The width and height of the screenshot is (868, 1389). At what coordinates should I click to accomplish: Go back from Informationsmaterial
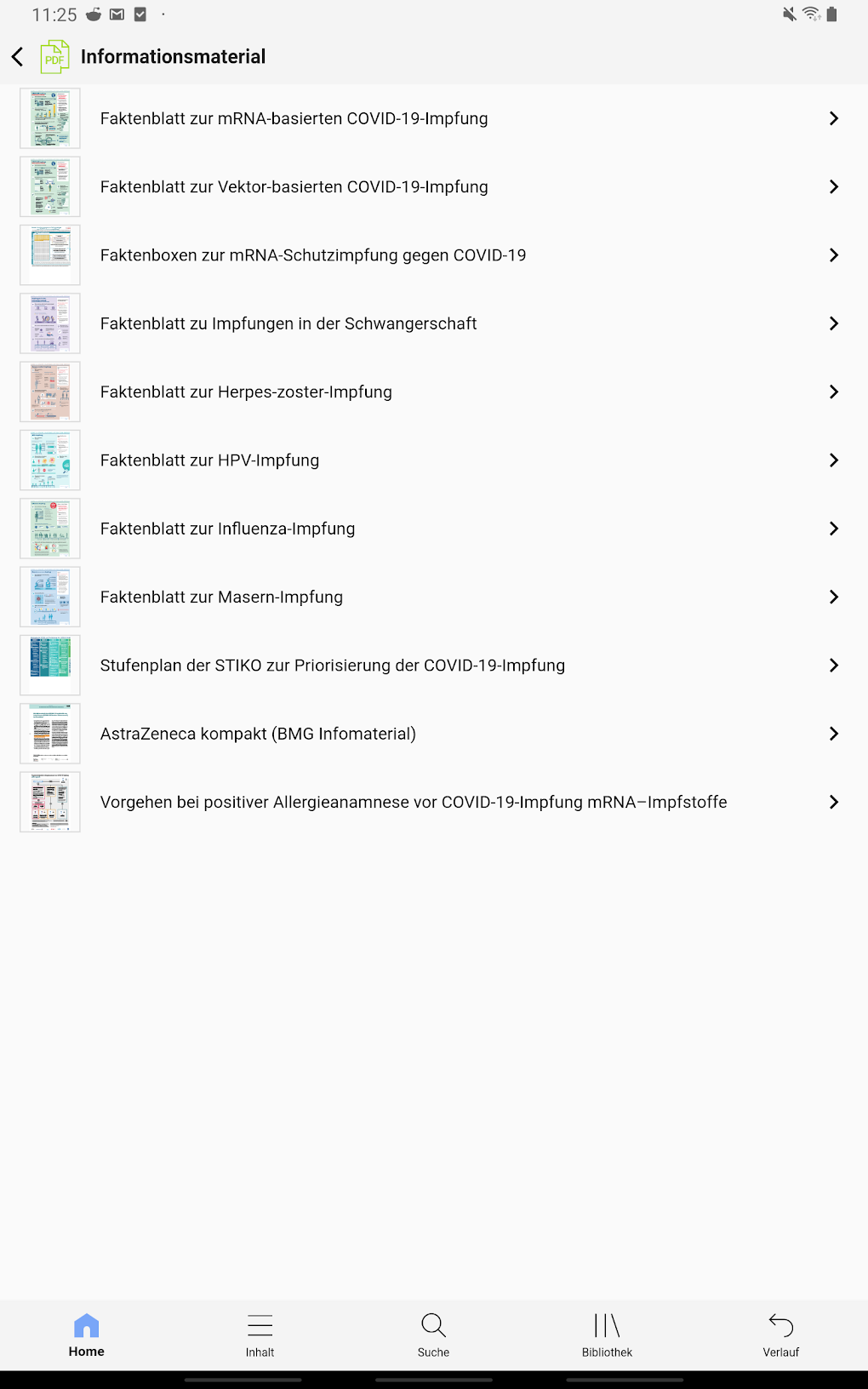tap(18, 57)
